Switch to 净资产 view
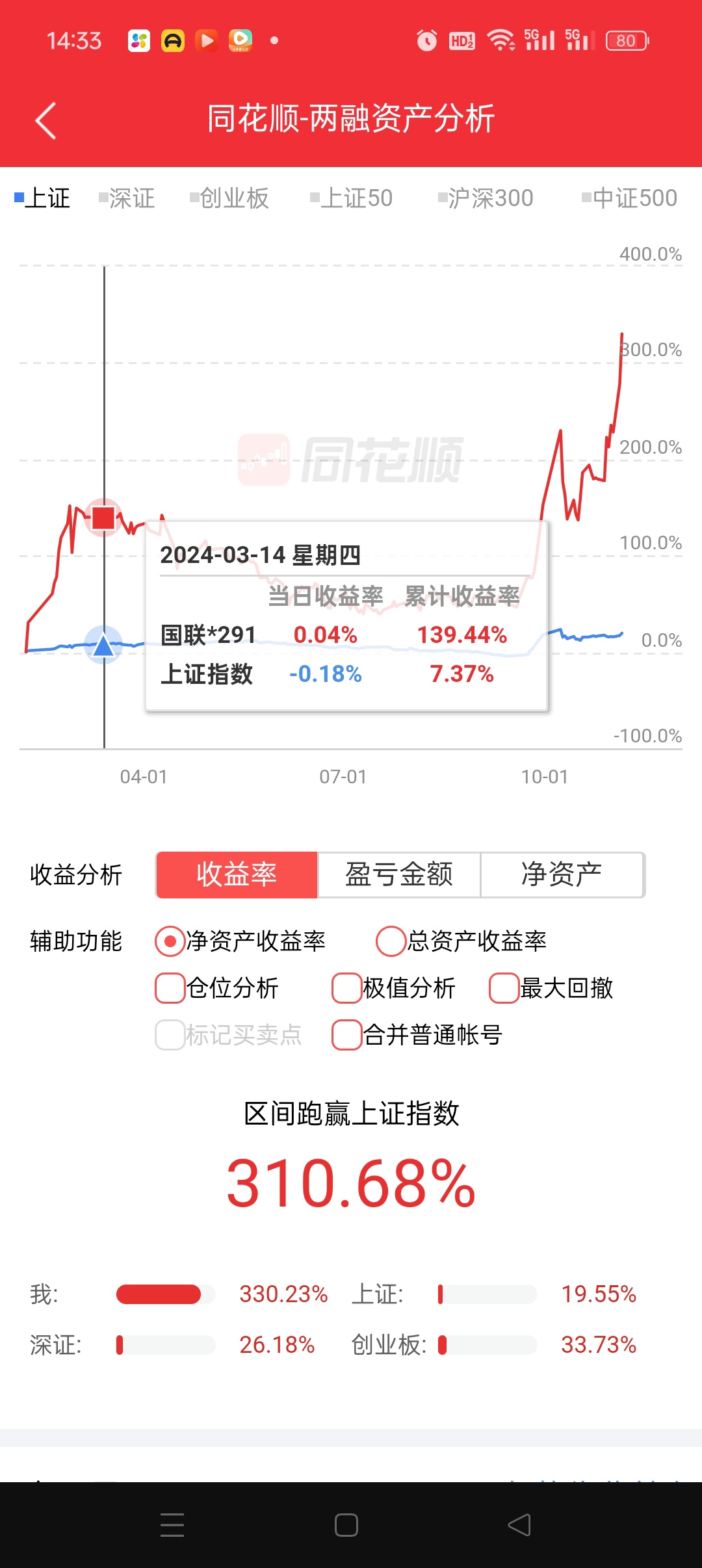702x1568 pixels. [x=562, y=874]
